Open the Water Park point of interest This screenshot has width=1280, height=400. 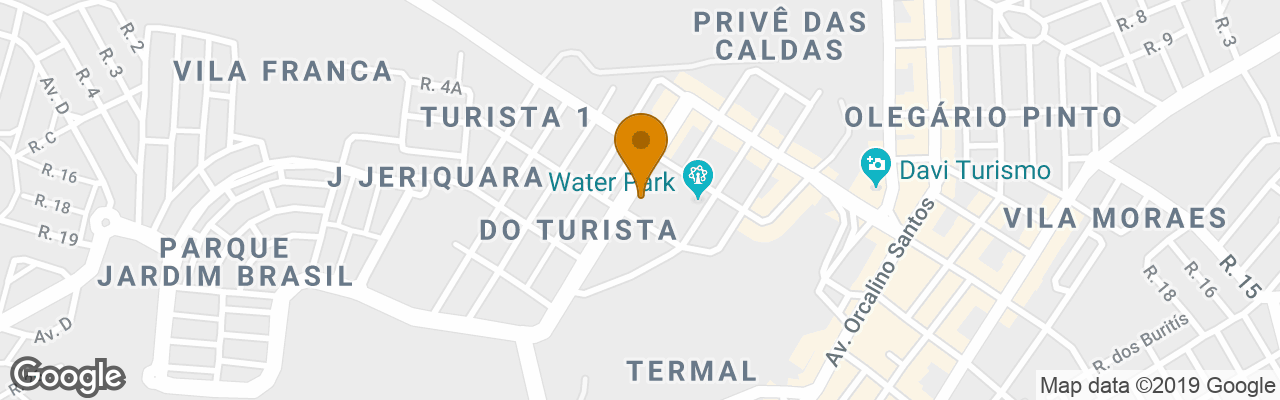click(696, 179)
